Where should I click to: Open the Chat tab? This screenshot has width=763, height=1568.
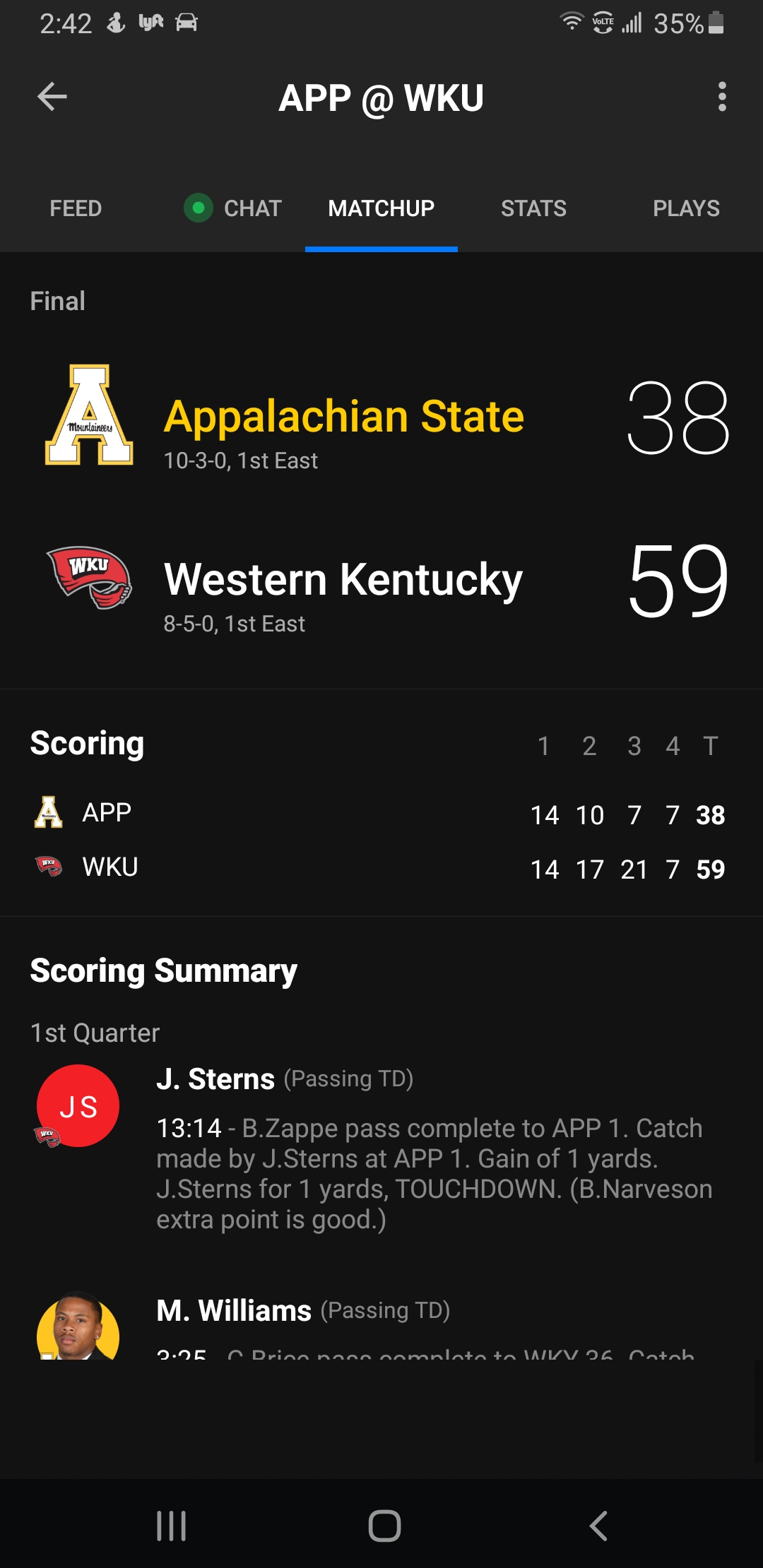click(235, 208)
